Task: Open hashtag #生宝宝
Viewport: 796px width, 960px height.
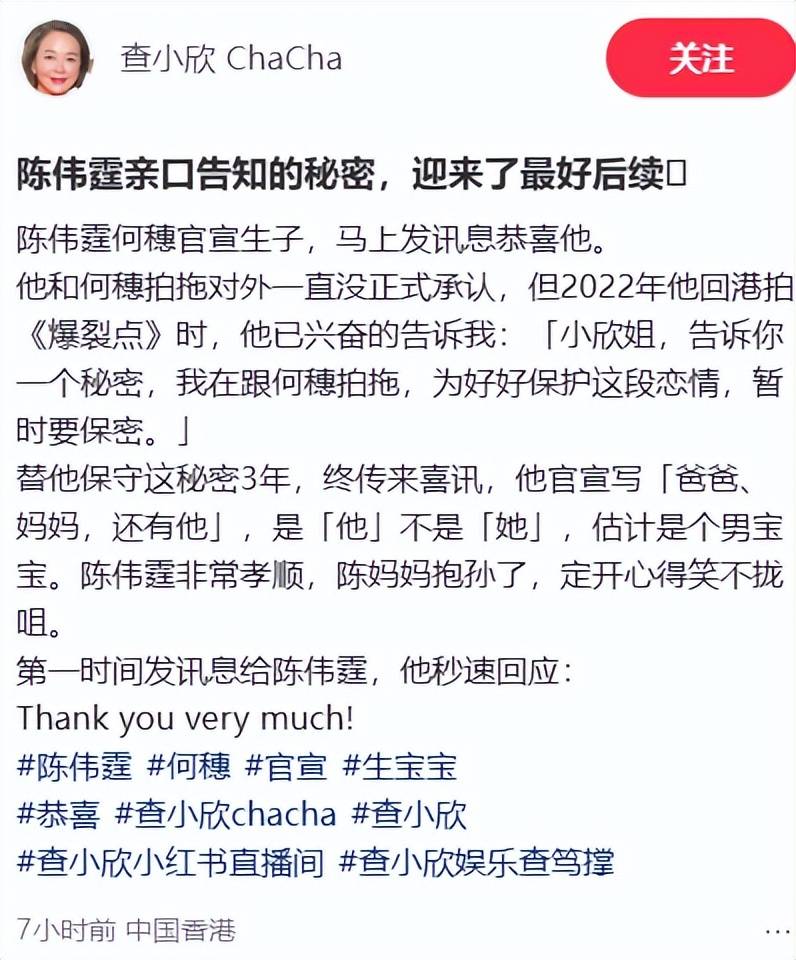Action: click(x=400, y=767)
